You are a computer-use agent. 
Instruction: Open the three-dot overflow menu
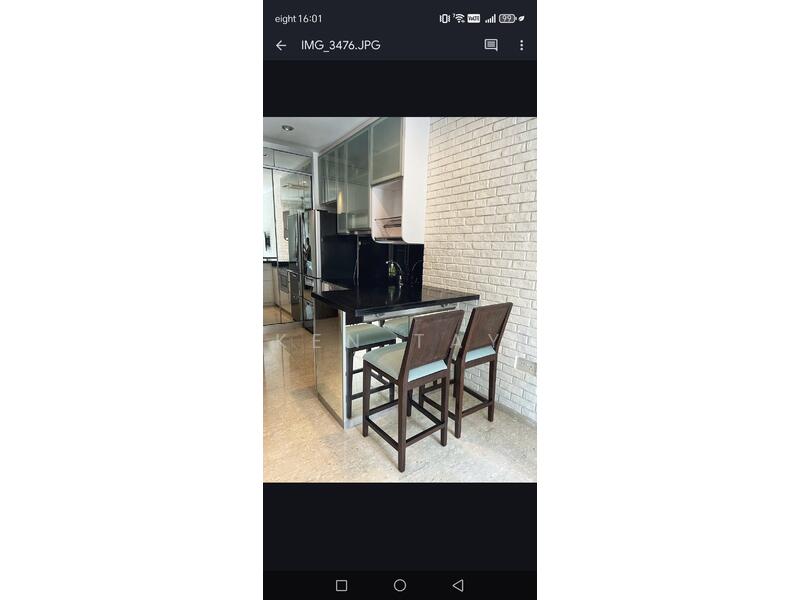(521, 45)
